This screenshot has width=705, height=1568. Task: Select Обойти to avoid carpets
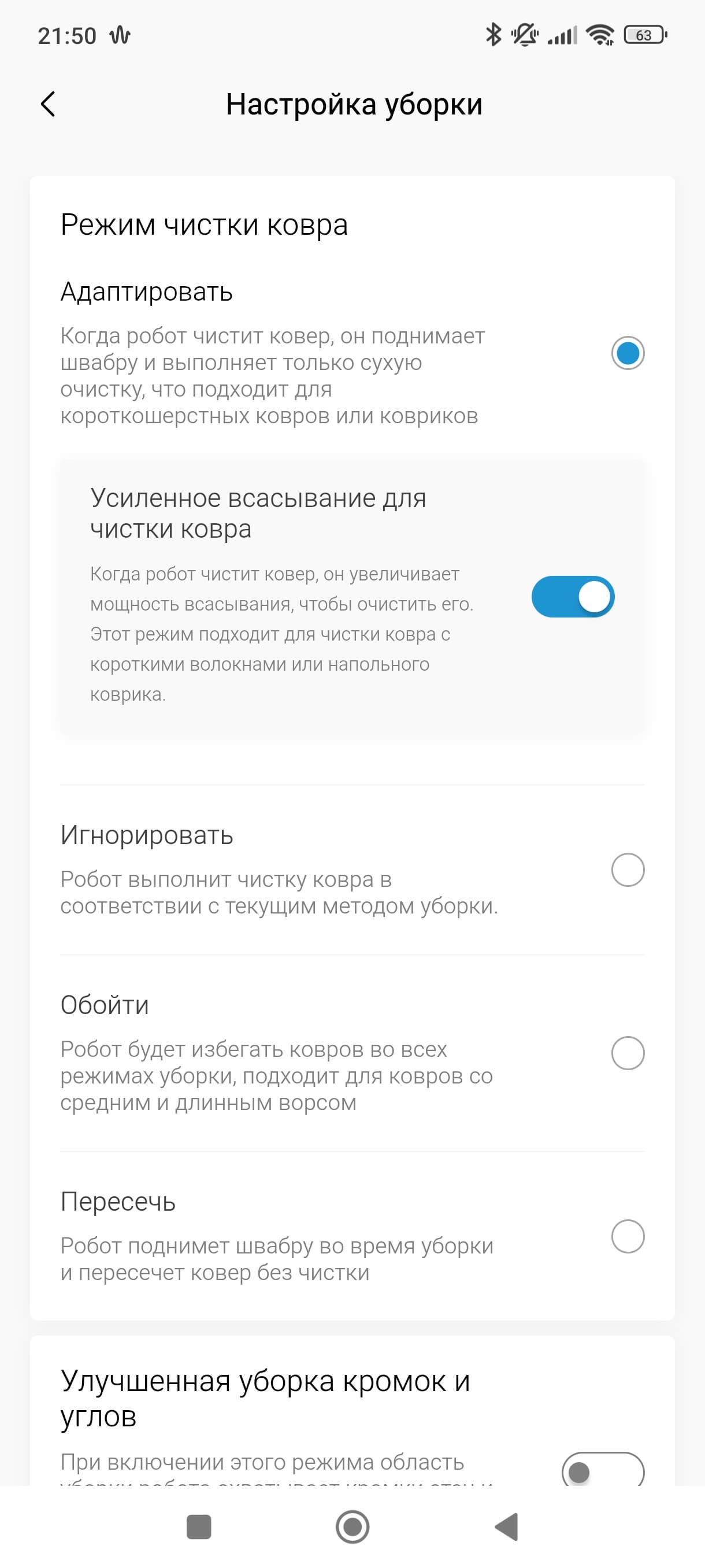pos(627,1053)
